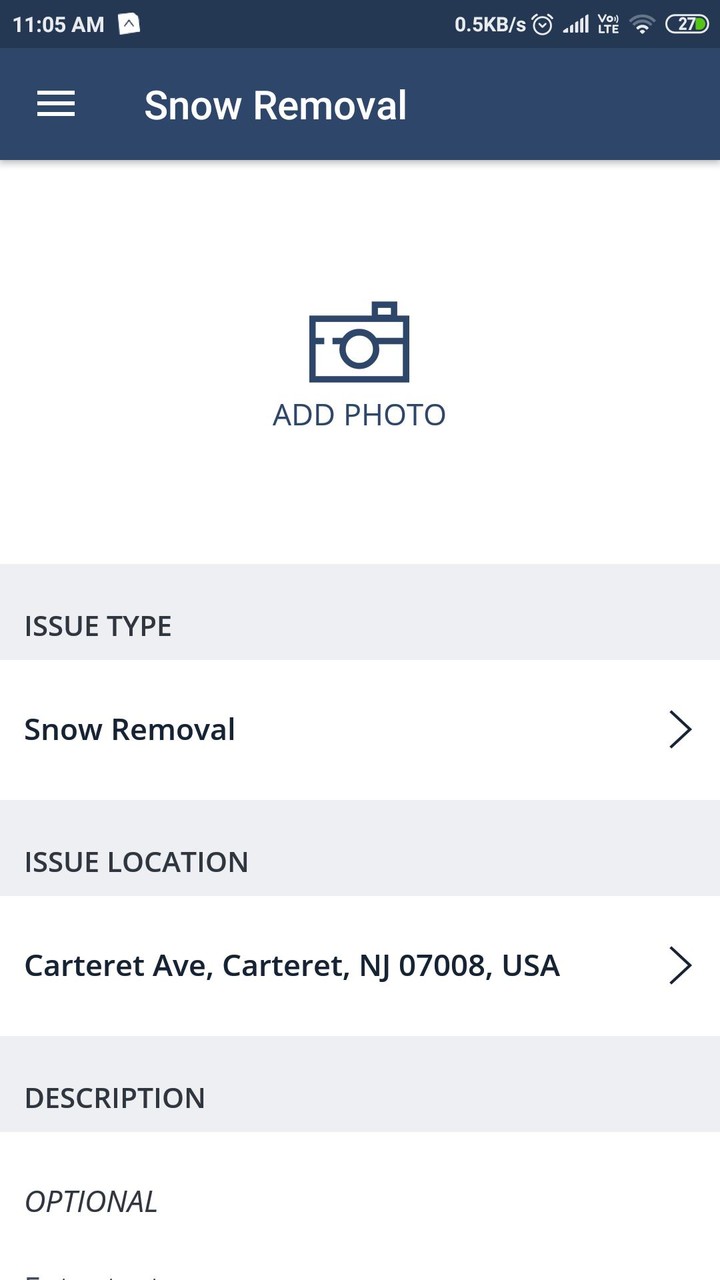This screenshot has width=720, height=1280.
Task: Change the Snow Removal issue type
Action: coord(359,730)
